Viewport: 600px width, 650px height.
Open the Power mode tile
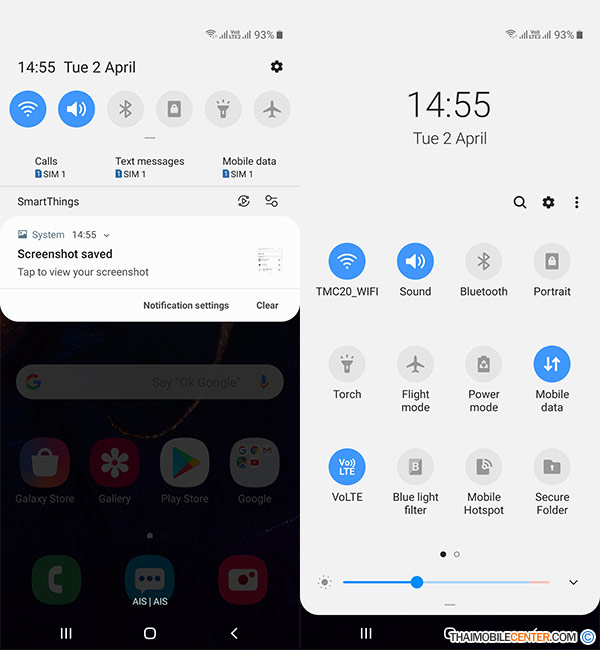[484, 364]
